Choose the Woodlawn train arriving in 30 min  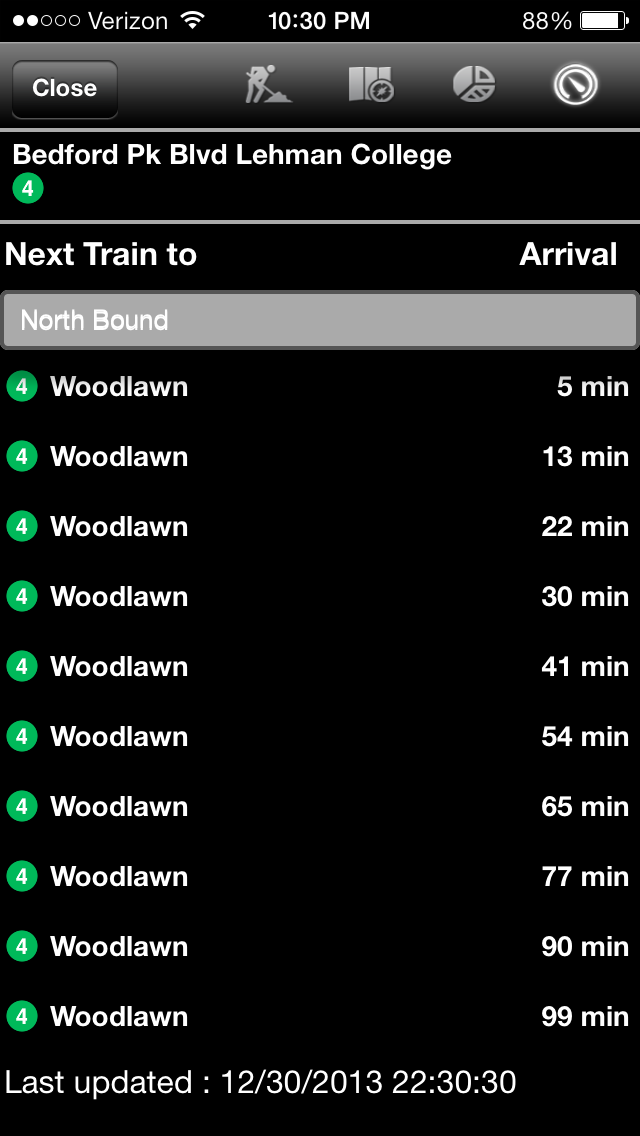click(x=319, y=597)
